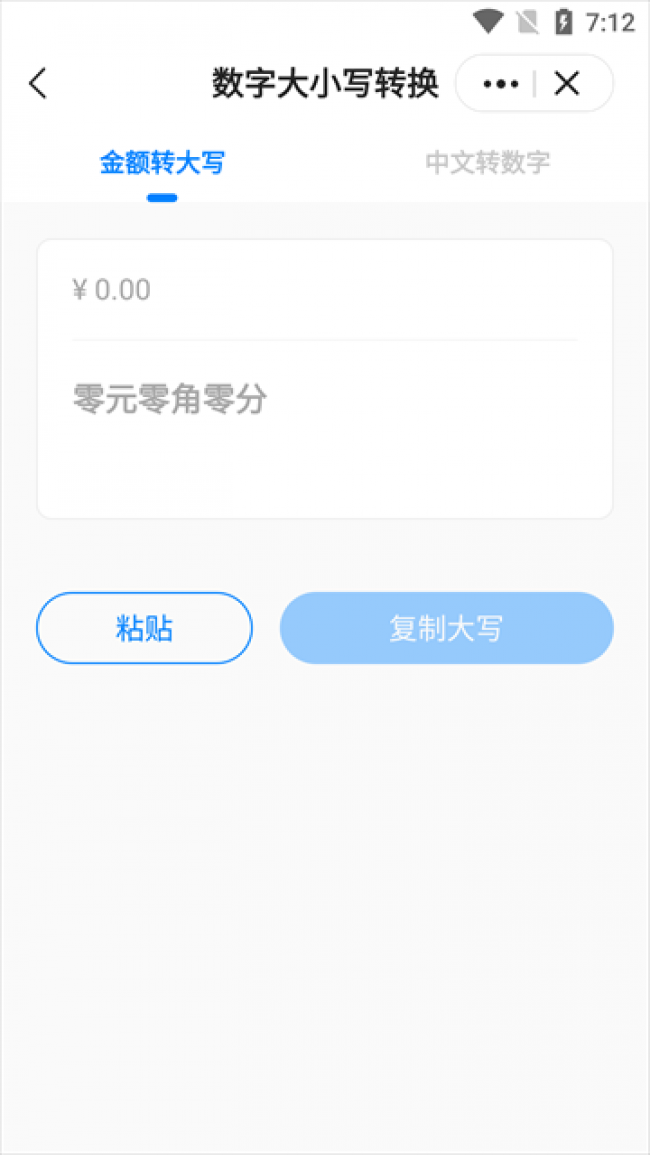
Task: Select the 金额转大写 tab
Action: click(162, 163)
